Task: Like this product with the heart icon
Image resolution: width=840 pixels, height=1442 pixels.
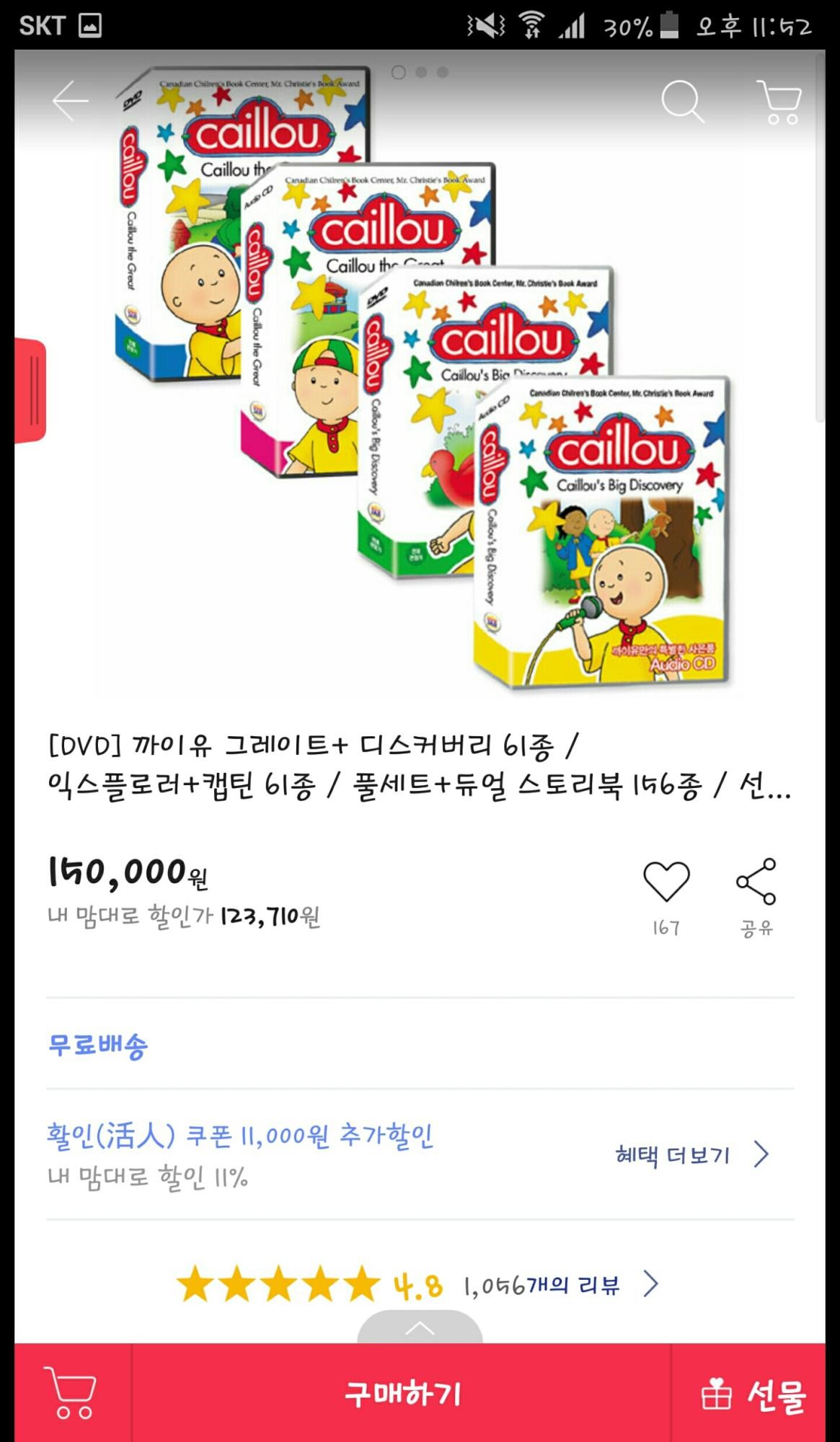Action: [x=666, y=881]
